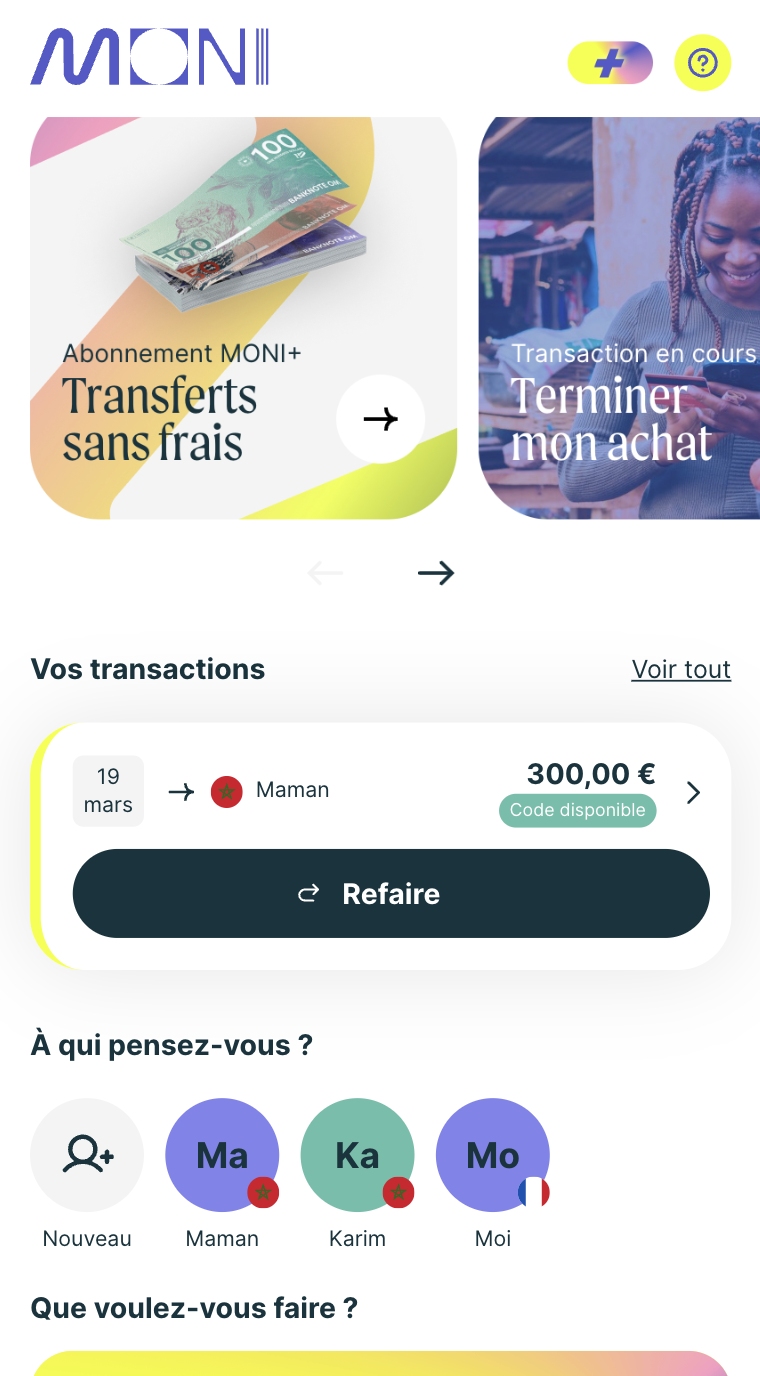Viewport: 760px width, 1376px height.
Task: Choose Karim as recipient
Action: pyautogui.click(x=357, y=1155)
